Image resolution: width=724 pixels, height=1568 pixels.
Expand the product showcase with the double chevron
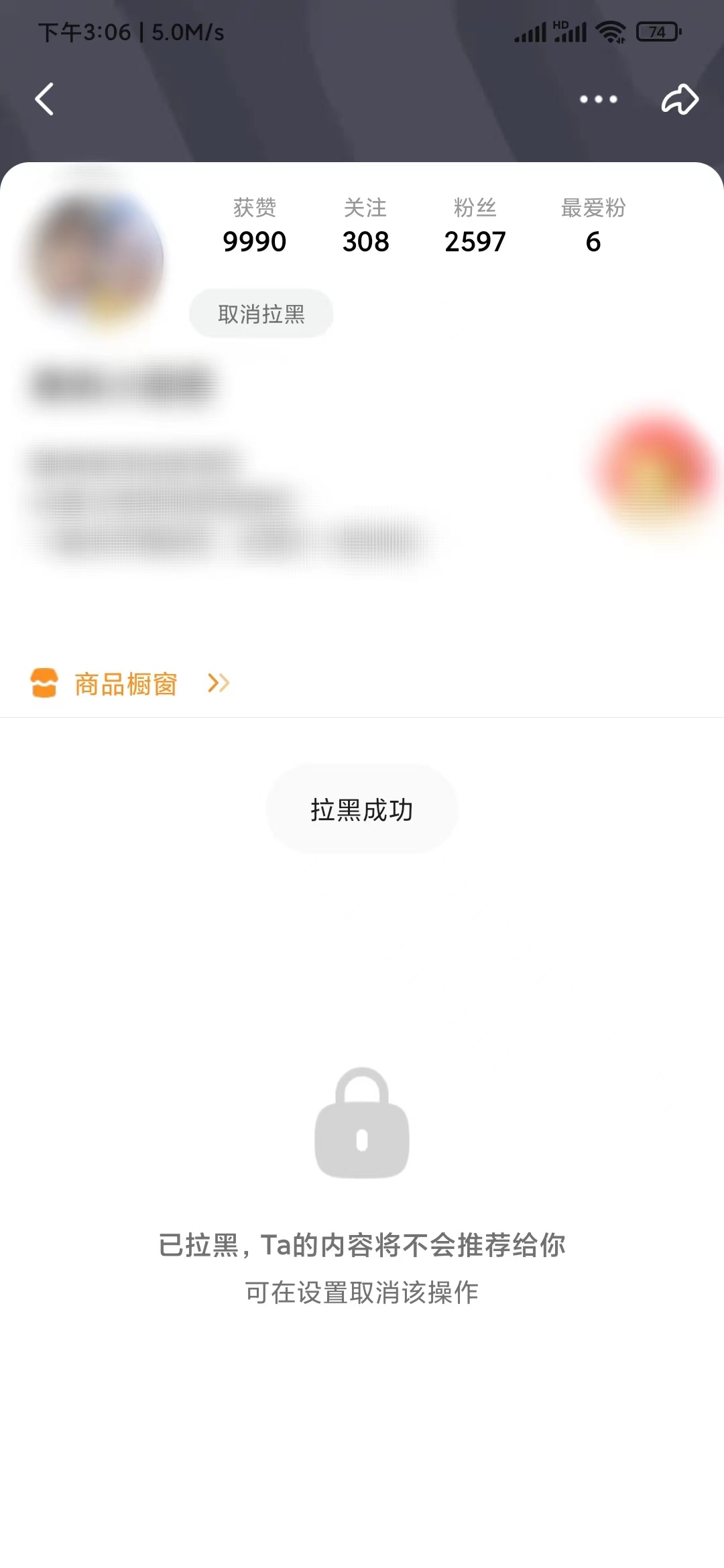coord(217,683)
